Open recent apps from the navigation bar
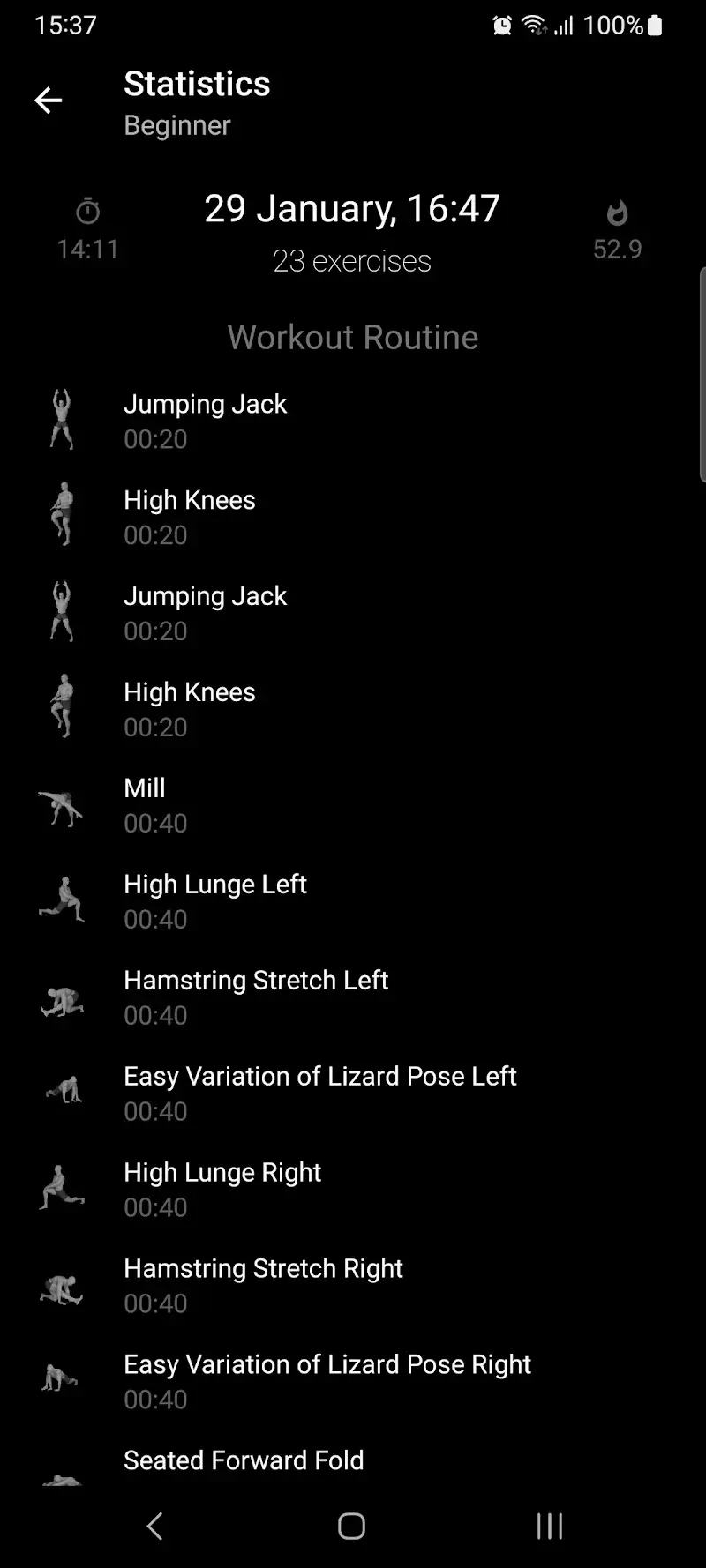The height and width of the screenshot is (1568, 706). [x=549, y=1526]
